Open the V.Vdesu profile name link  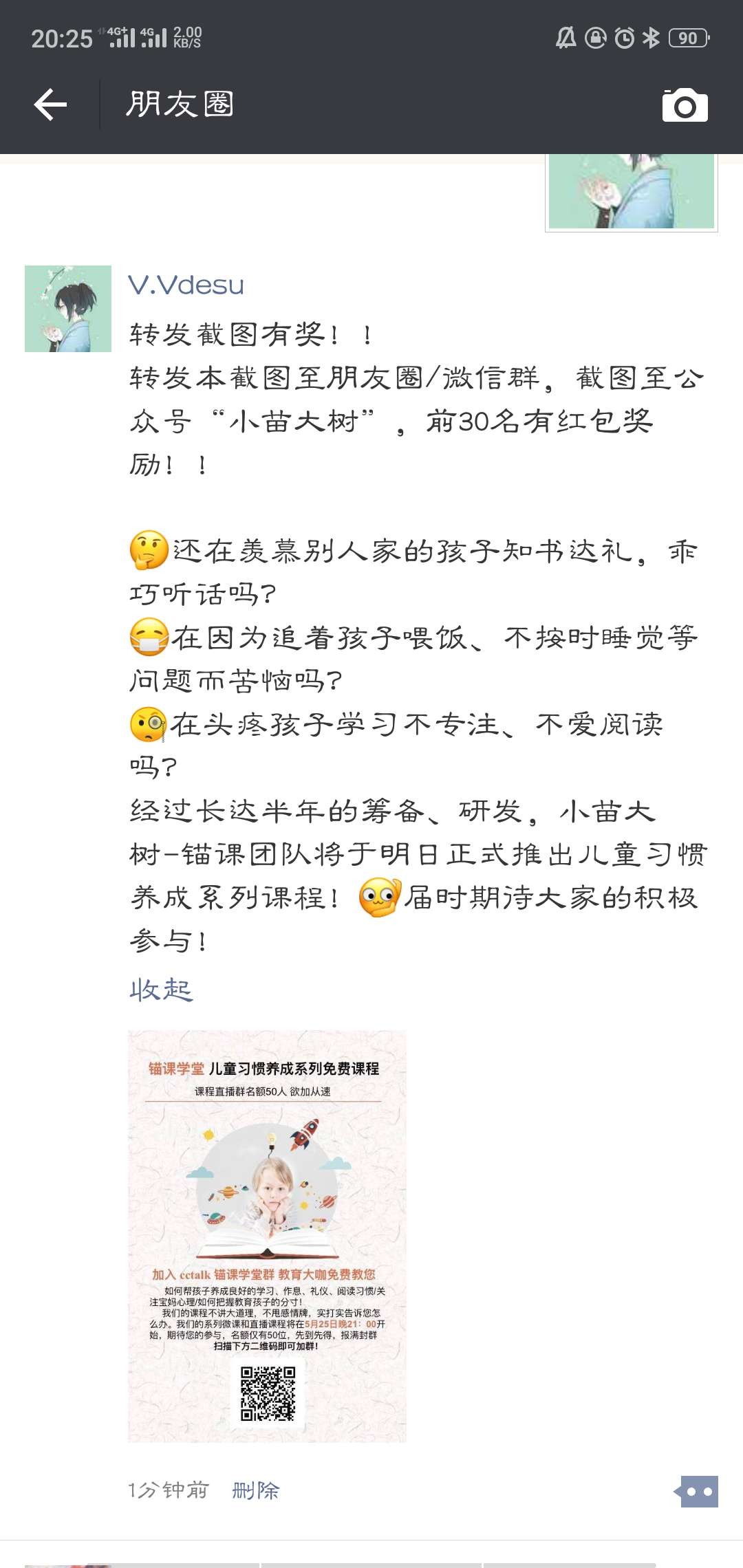click(186, 285)
